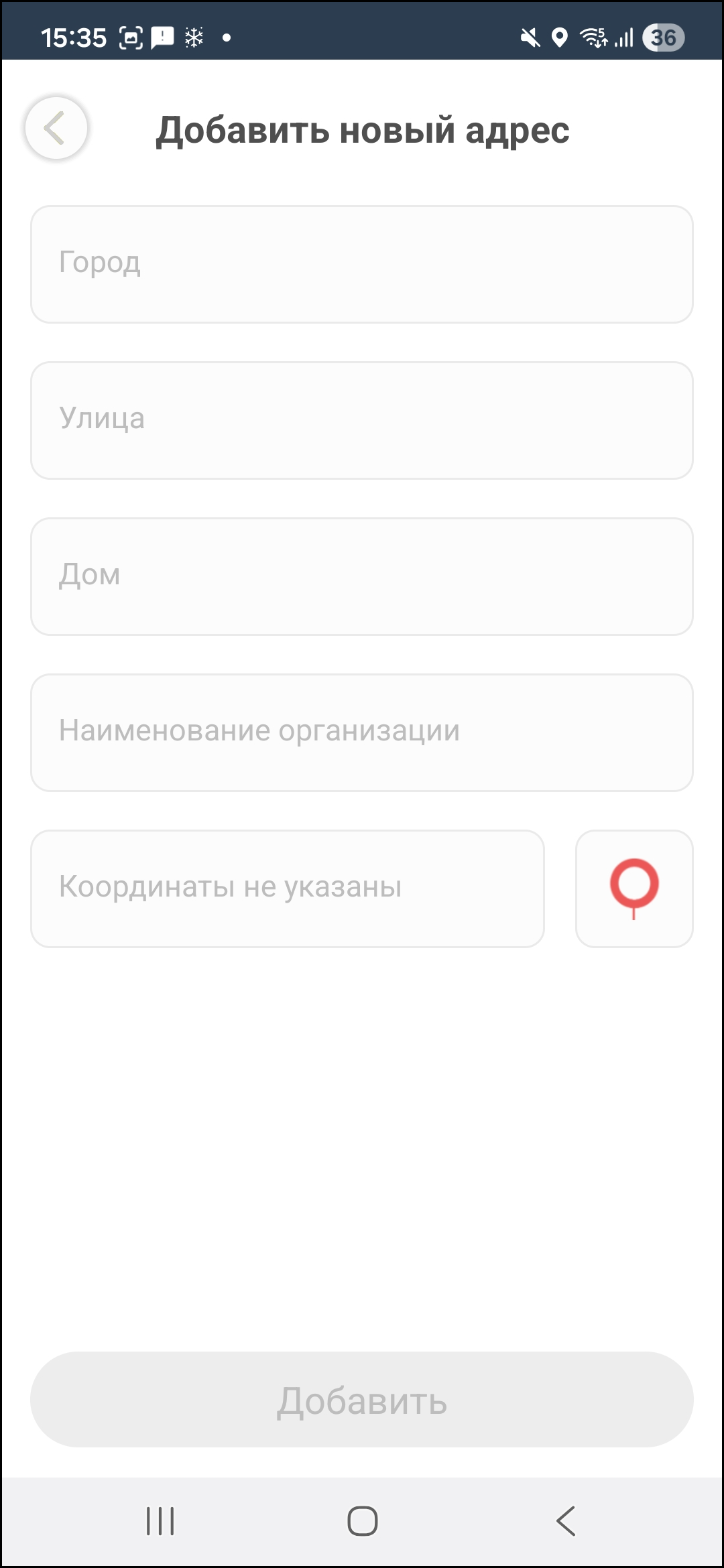Tap the Координаты не указаны field
The image size is (724, 1568).
(x=288, y=889)
